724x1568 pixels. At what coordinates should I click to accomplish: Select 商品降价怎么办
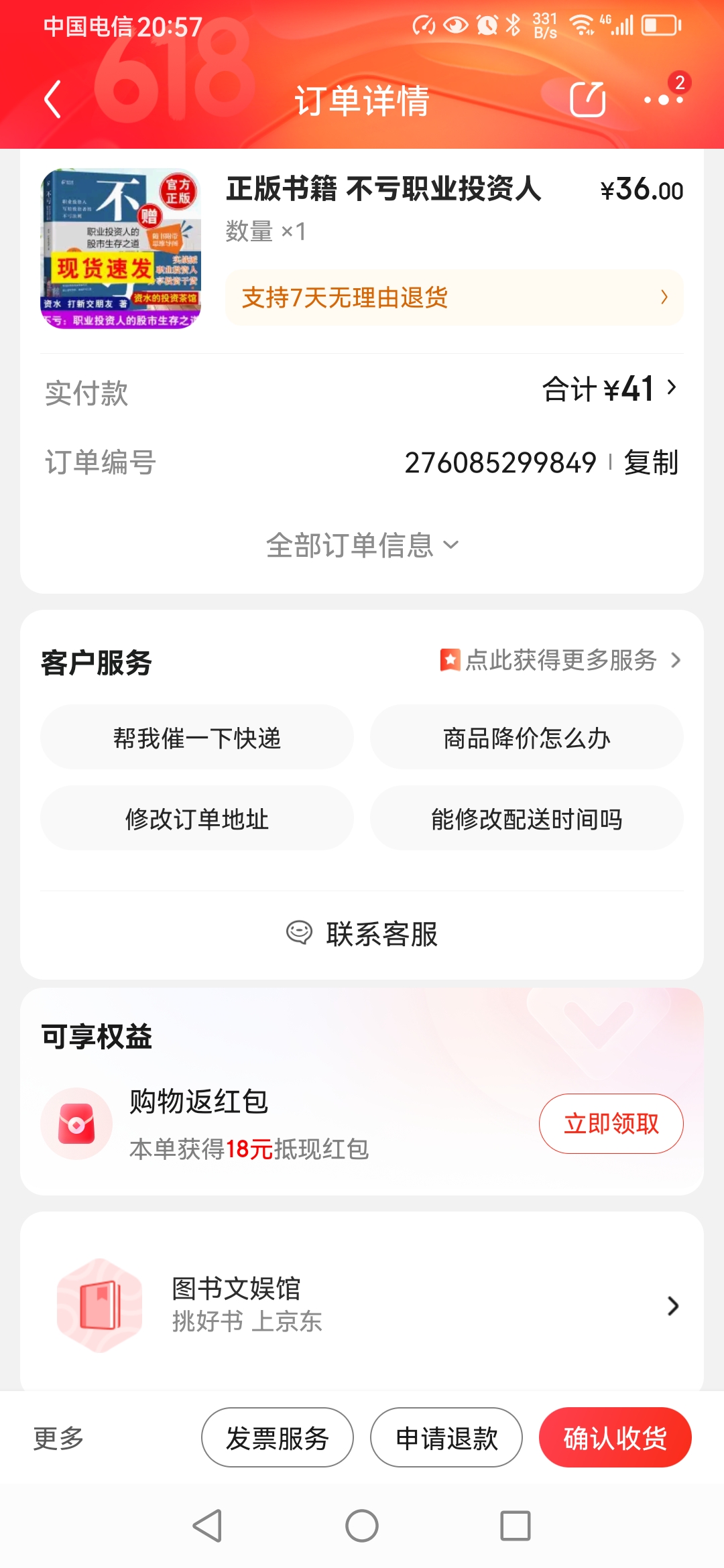point(526,738)
